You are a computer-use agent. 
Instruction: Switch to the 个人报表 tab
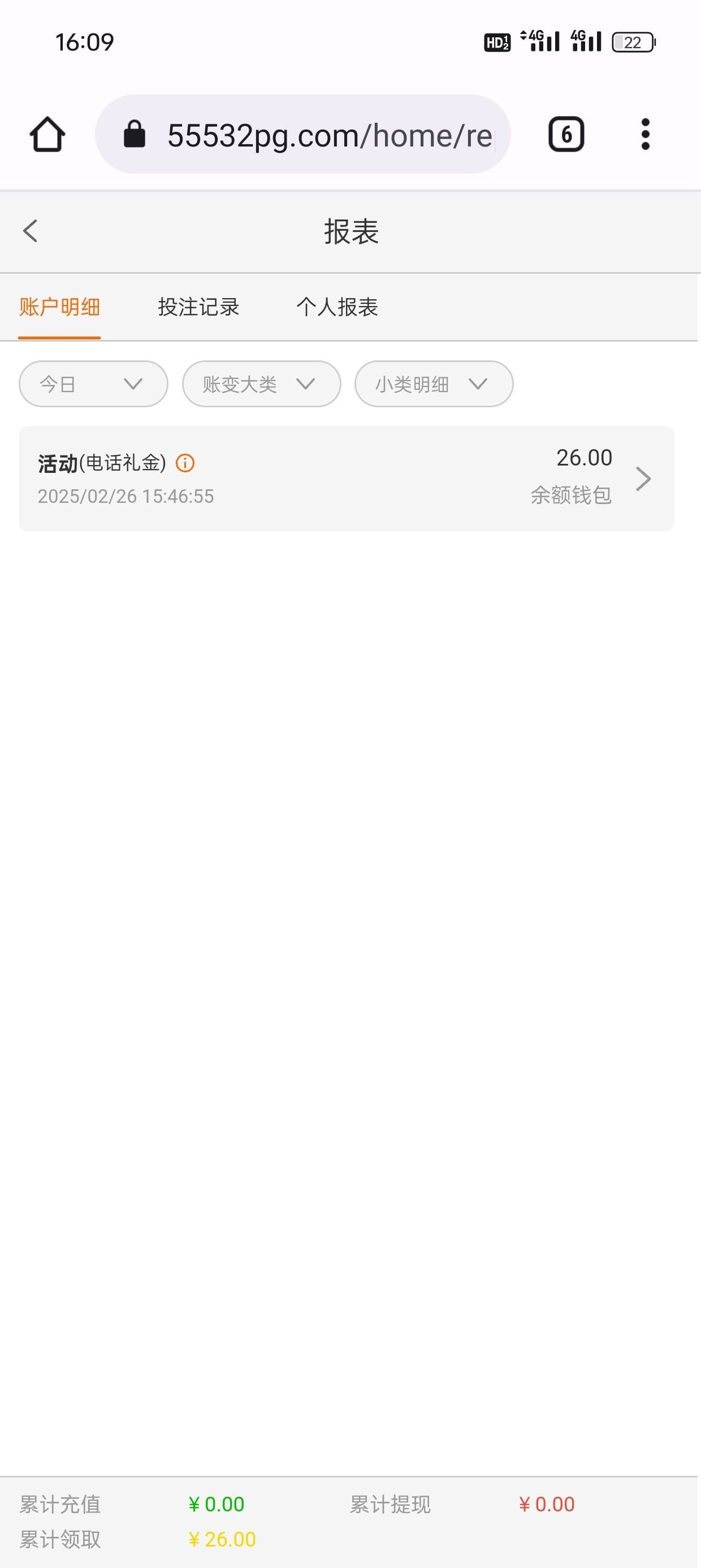pos(337,307)
